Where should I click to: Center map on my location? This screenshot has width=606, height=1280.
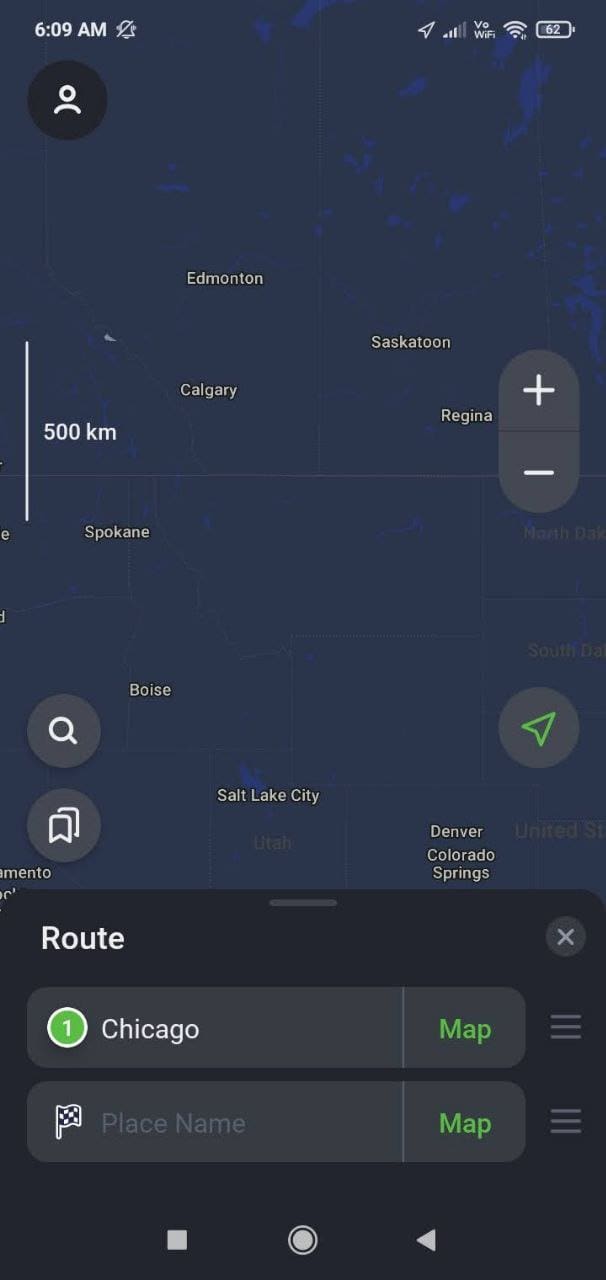coord(538,728)
